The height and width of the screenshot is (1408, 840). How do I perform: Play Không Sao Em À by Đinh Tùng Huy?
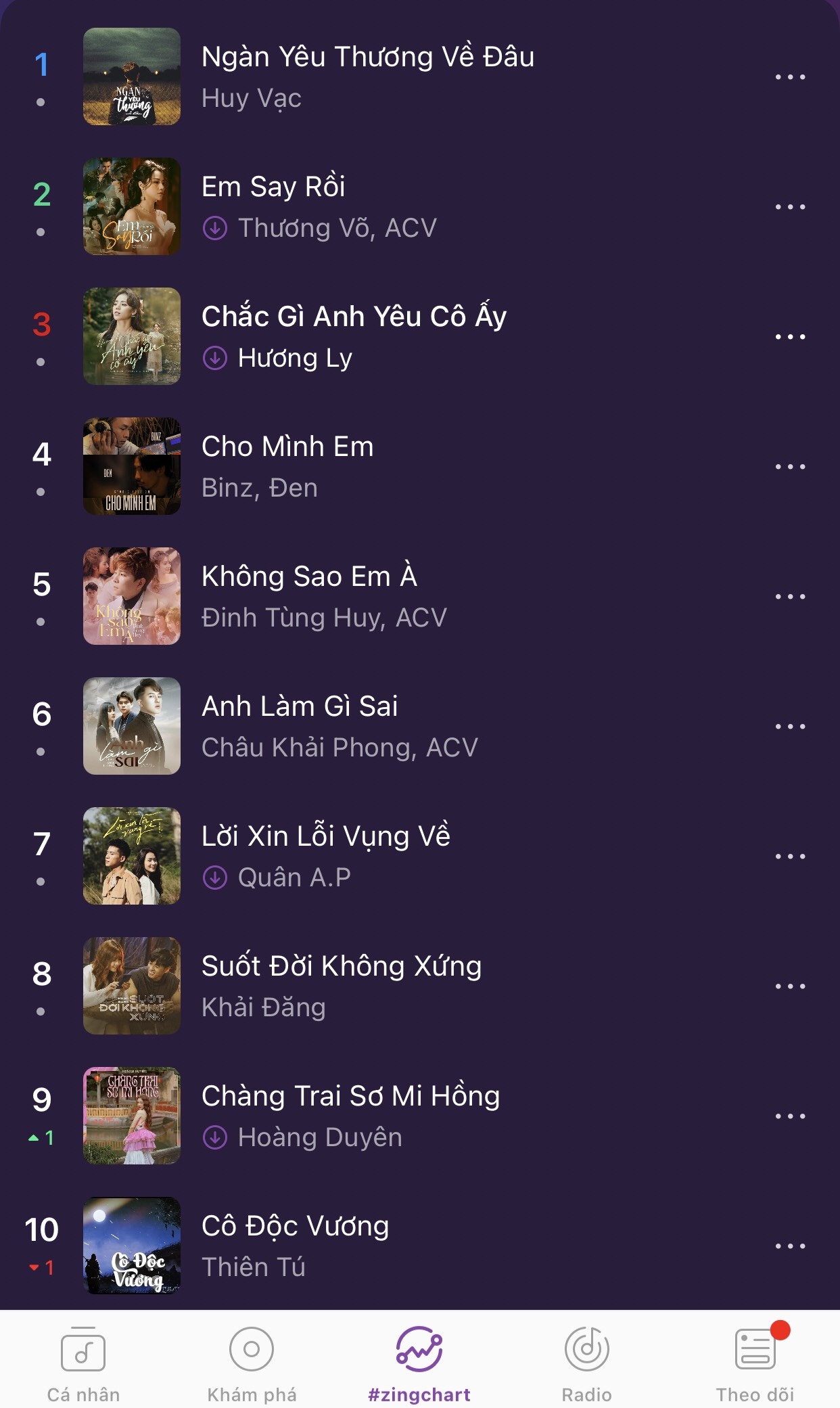pyautogui.click(x=309, y=577)
